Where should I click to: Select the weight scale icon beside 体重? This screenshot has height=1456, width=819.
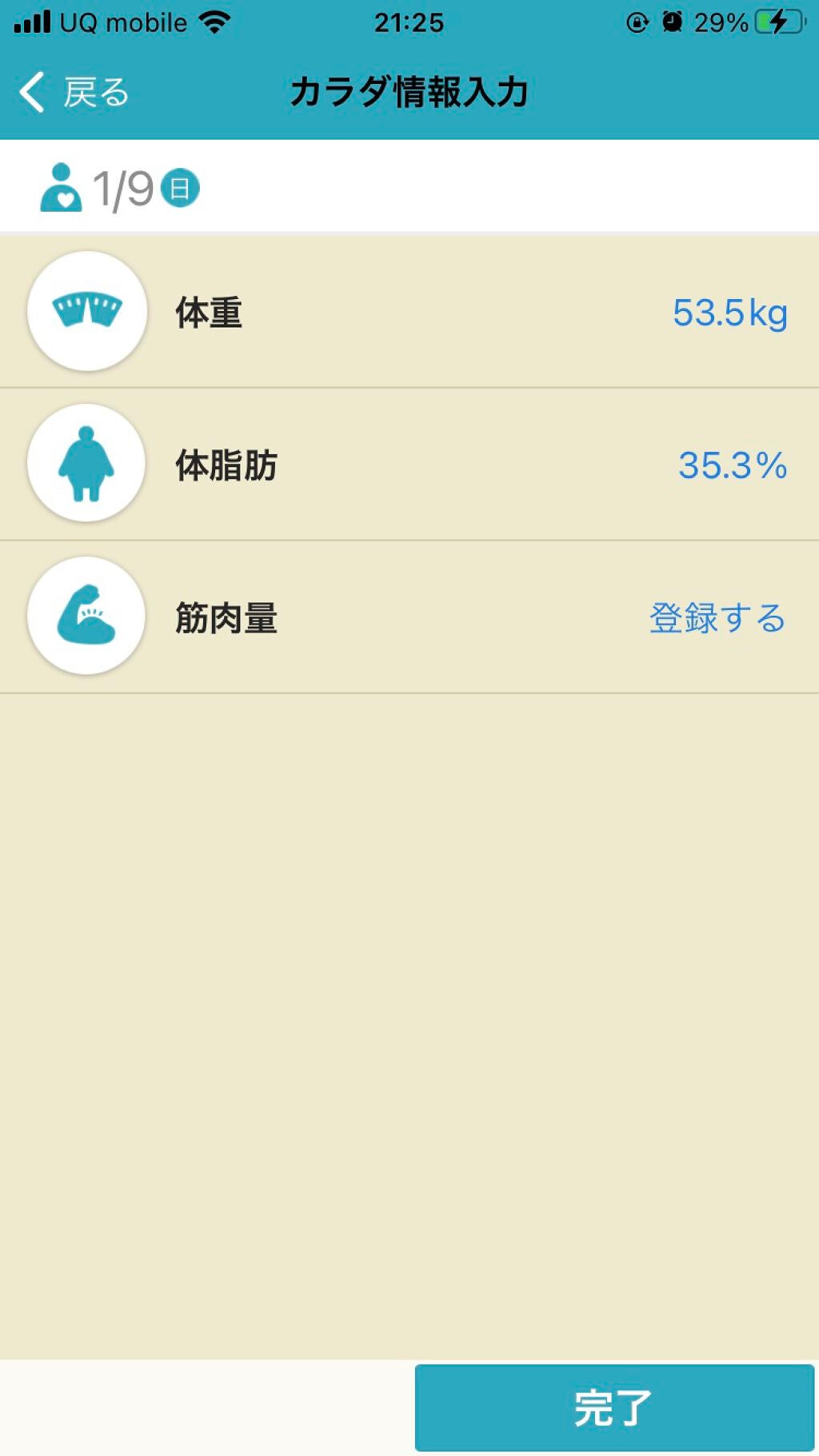coord(86,311)
